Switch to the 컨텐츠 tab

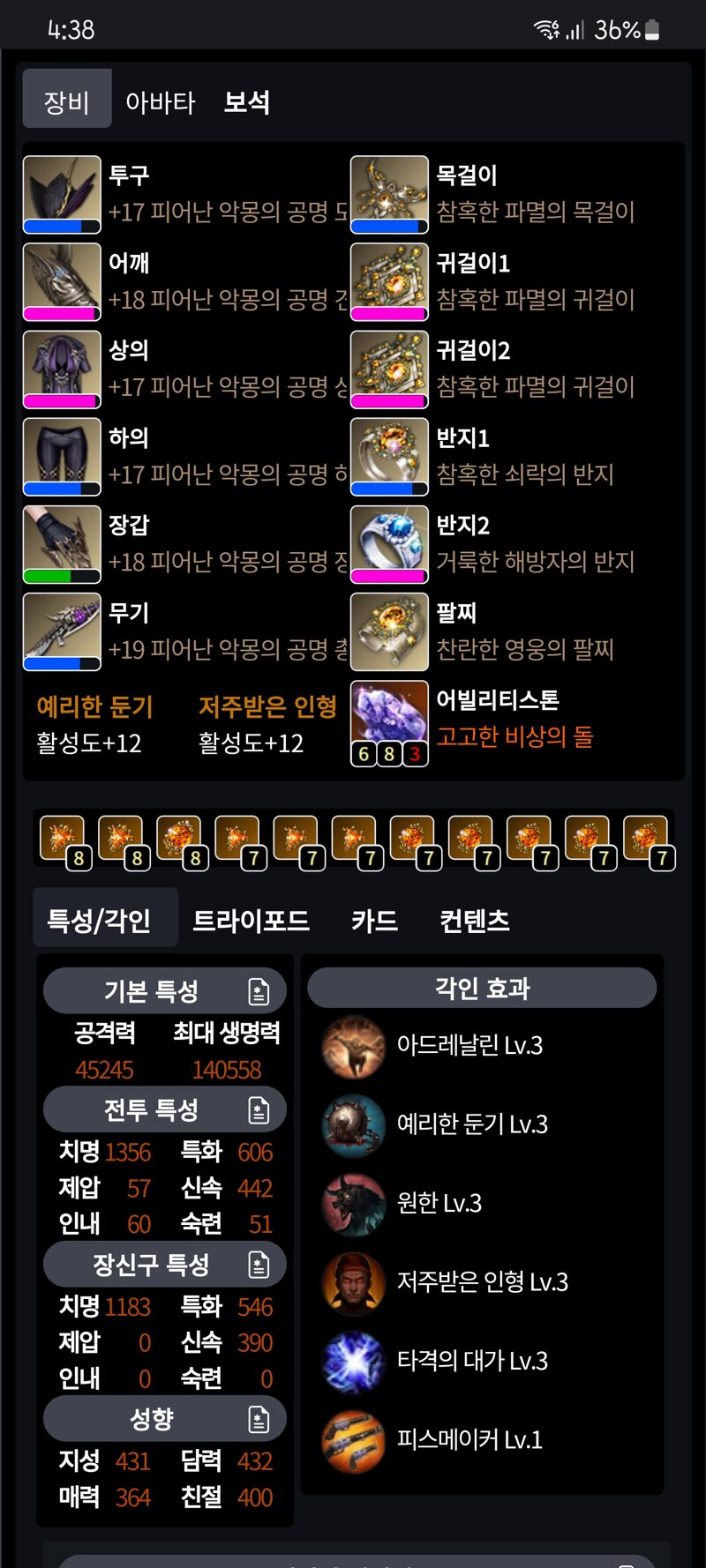tap(475, 921)
